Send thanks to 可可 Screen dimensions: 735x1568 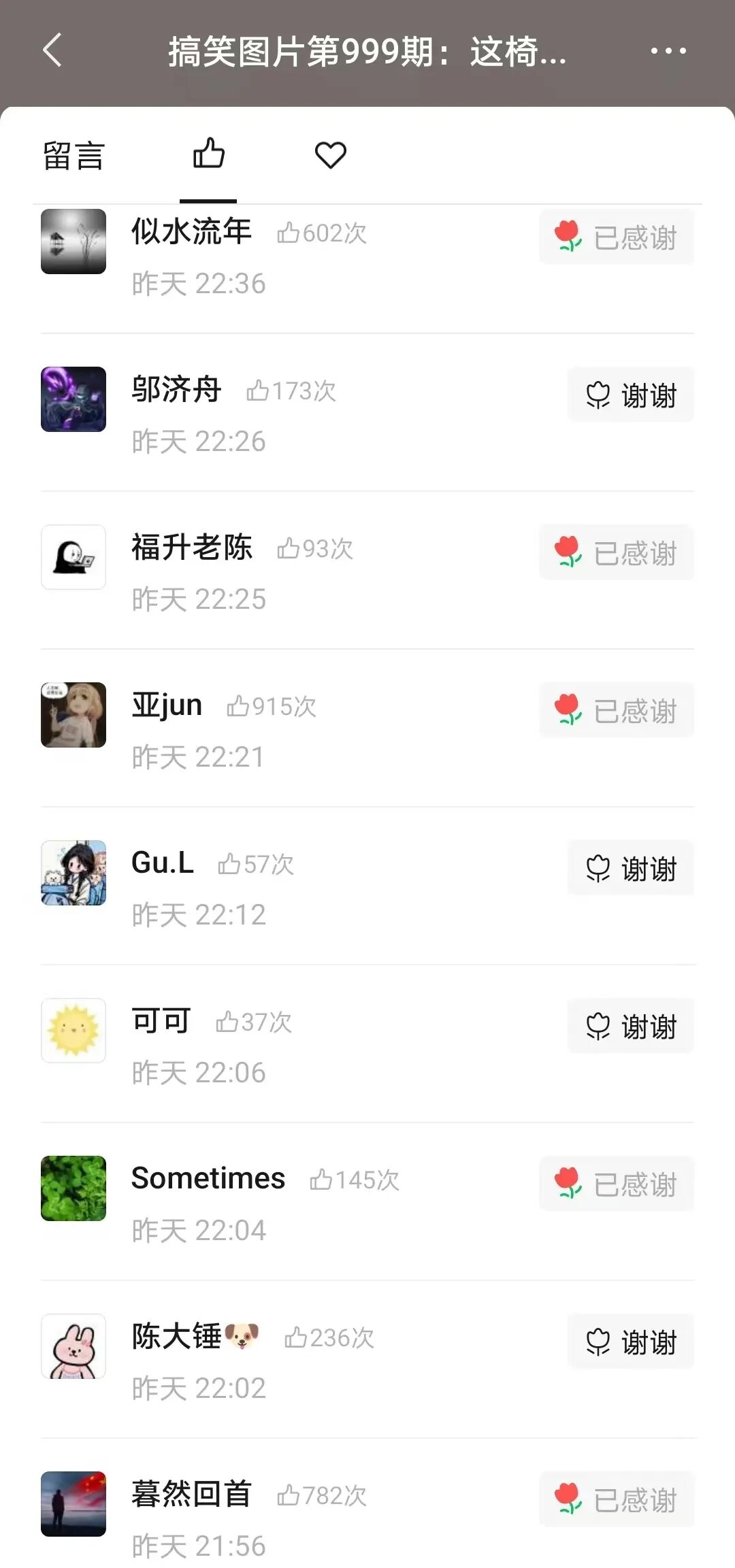pos(631,1027)
